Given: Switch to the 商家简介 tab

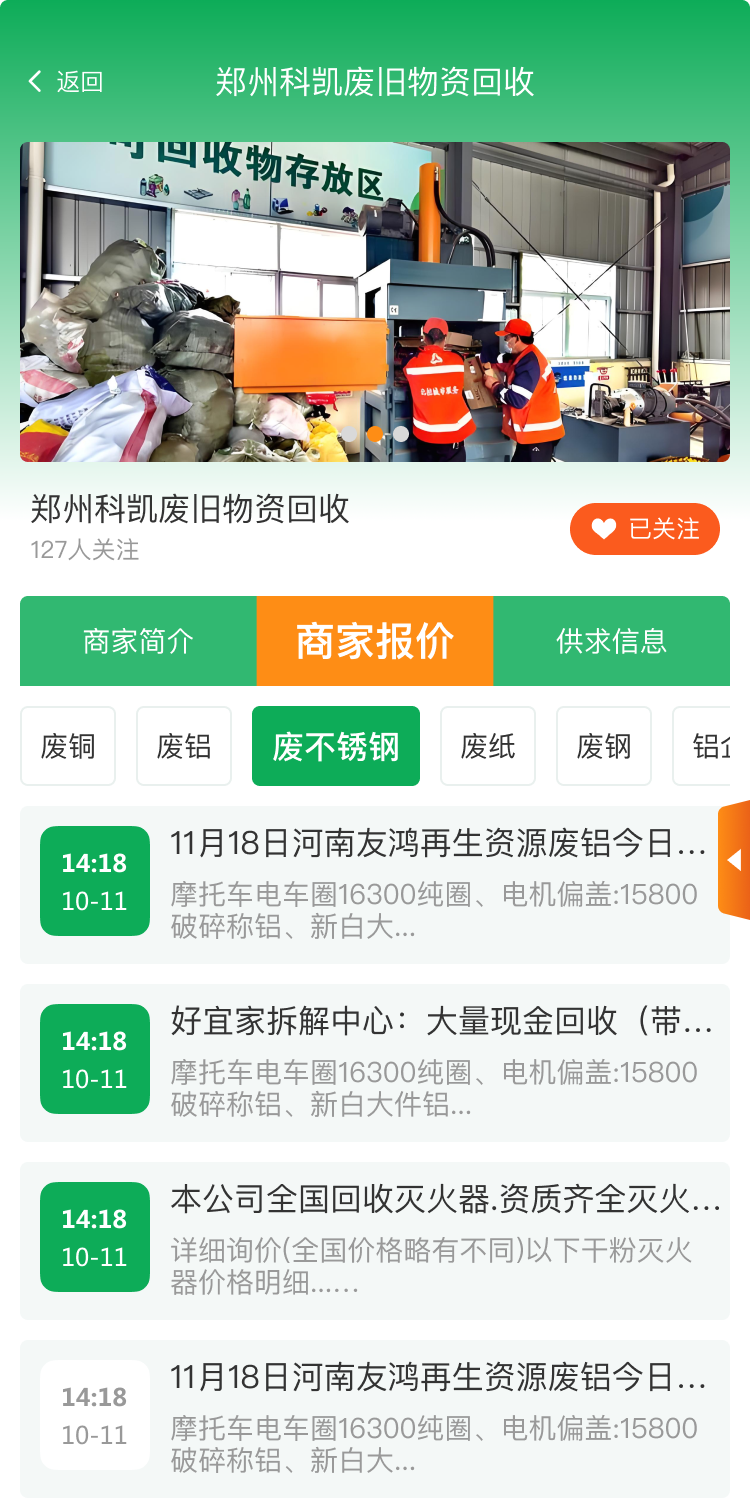Looking at the screenshot, I should tap(137, 641).
